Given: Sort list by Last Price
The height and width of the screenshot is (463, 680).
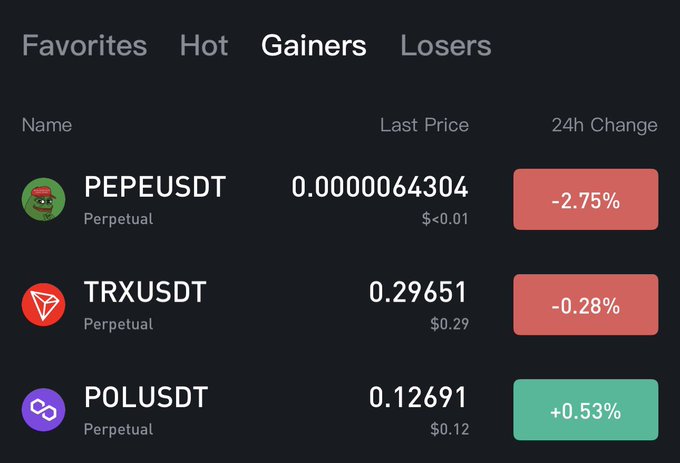Looking at the screenshot, I should 424,125.
